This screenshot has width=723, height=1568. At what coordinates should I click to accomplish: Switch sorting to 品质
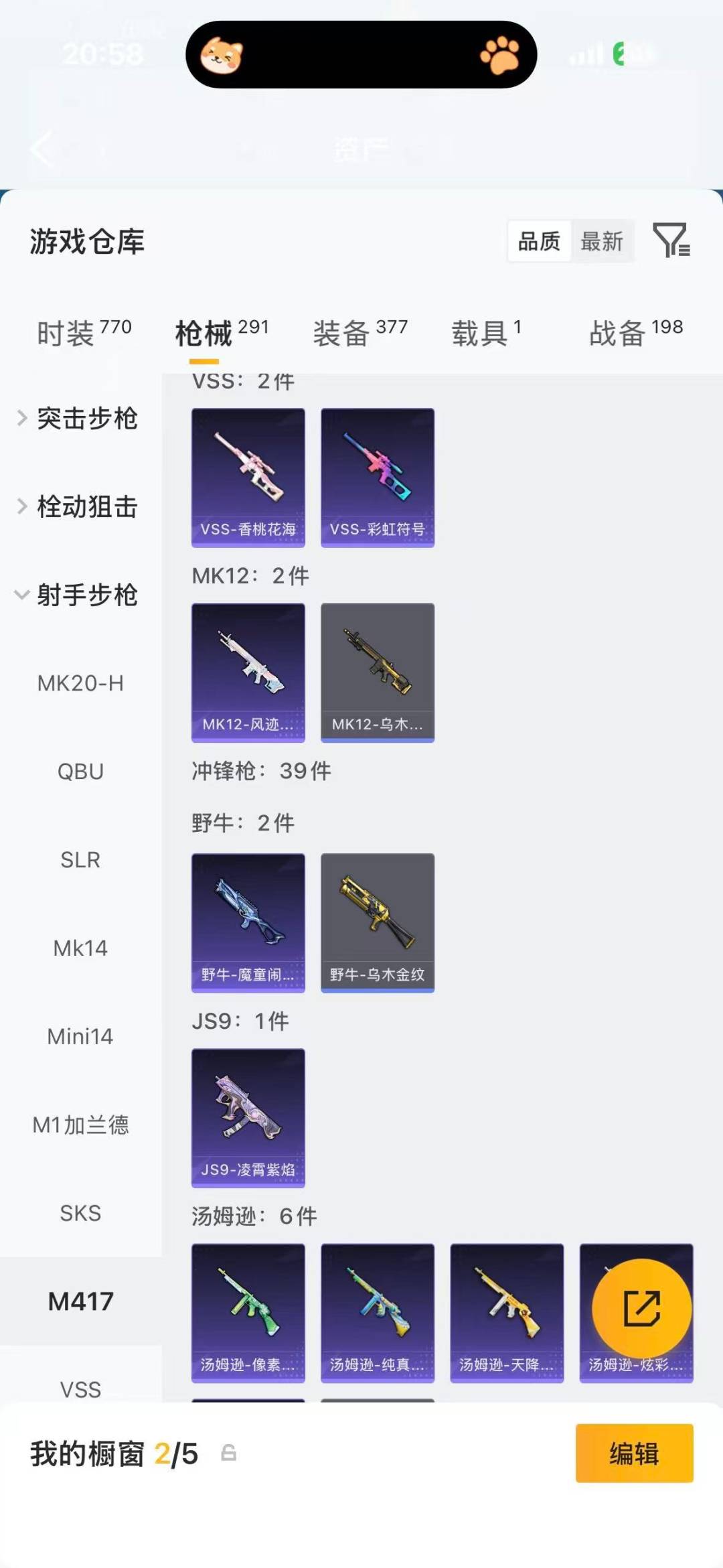[540, 241]
